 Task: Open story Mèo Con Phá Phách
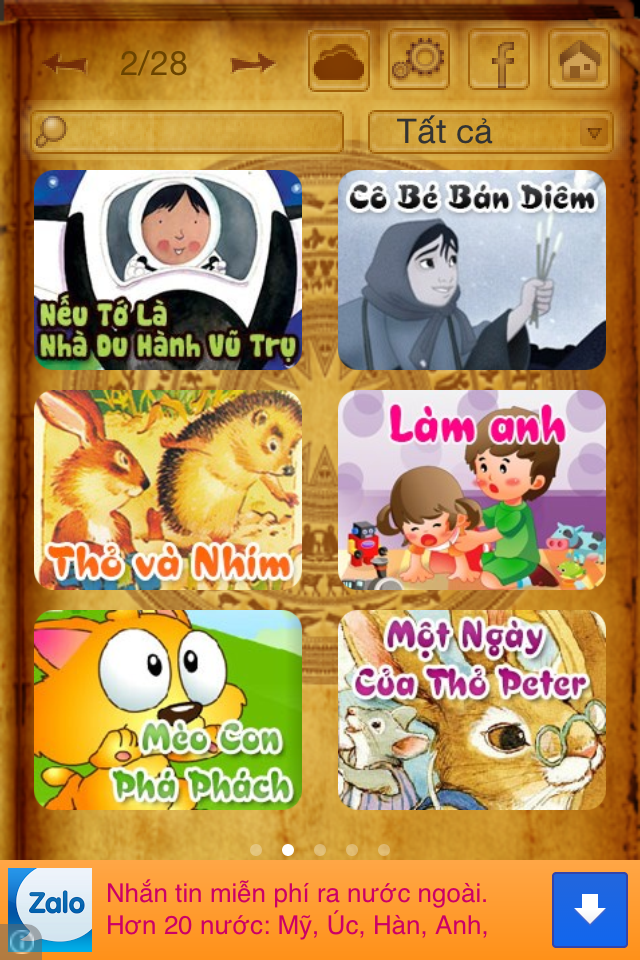point(168,710)
